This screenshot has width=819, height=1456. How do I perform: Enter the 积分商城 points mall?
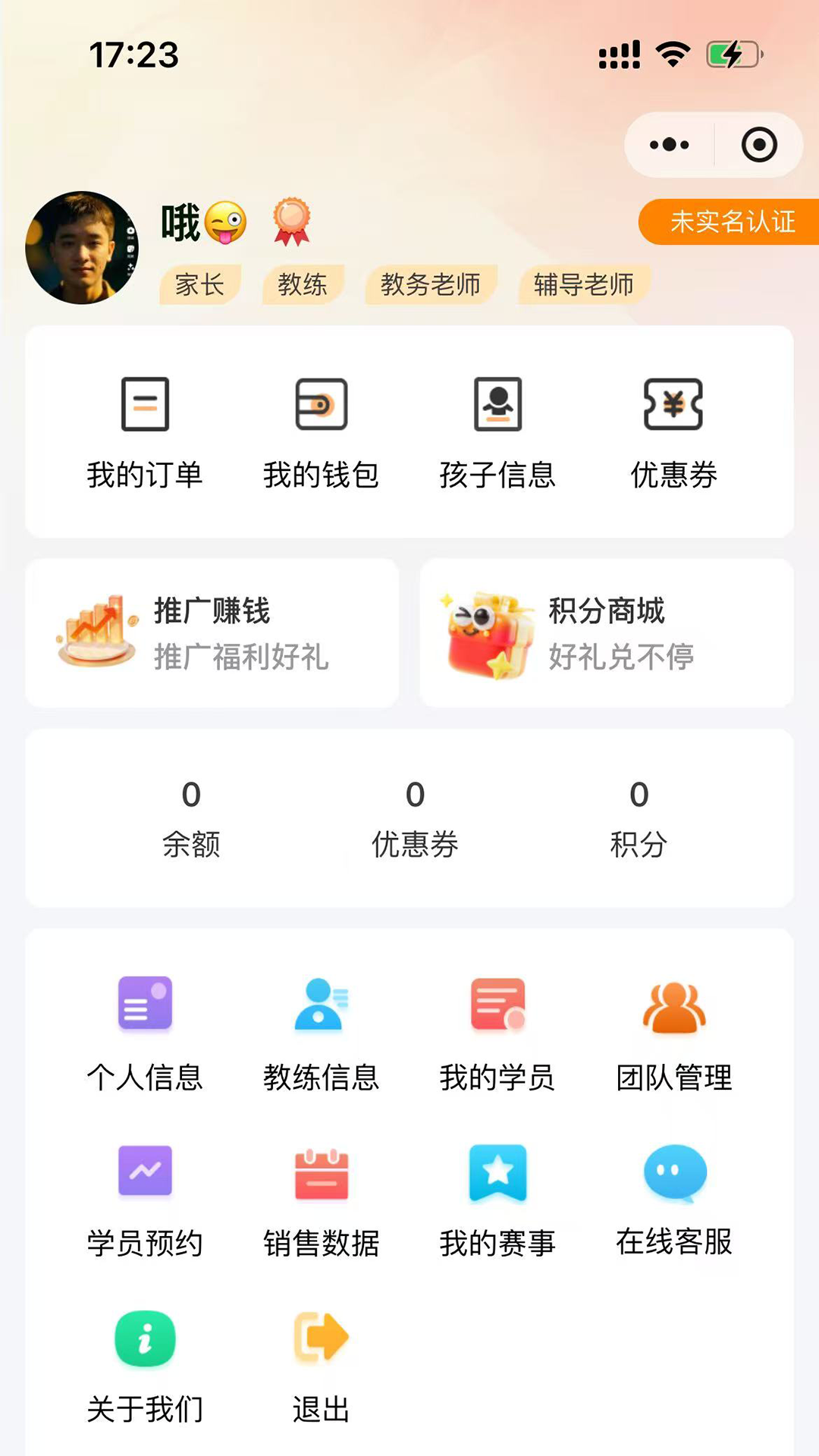point(606,633)
